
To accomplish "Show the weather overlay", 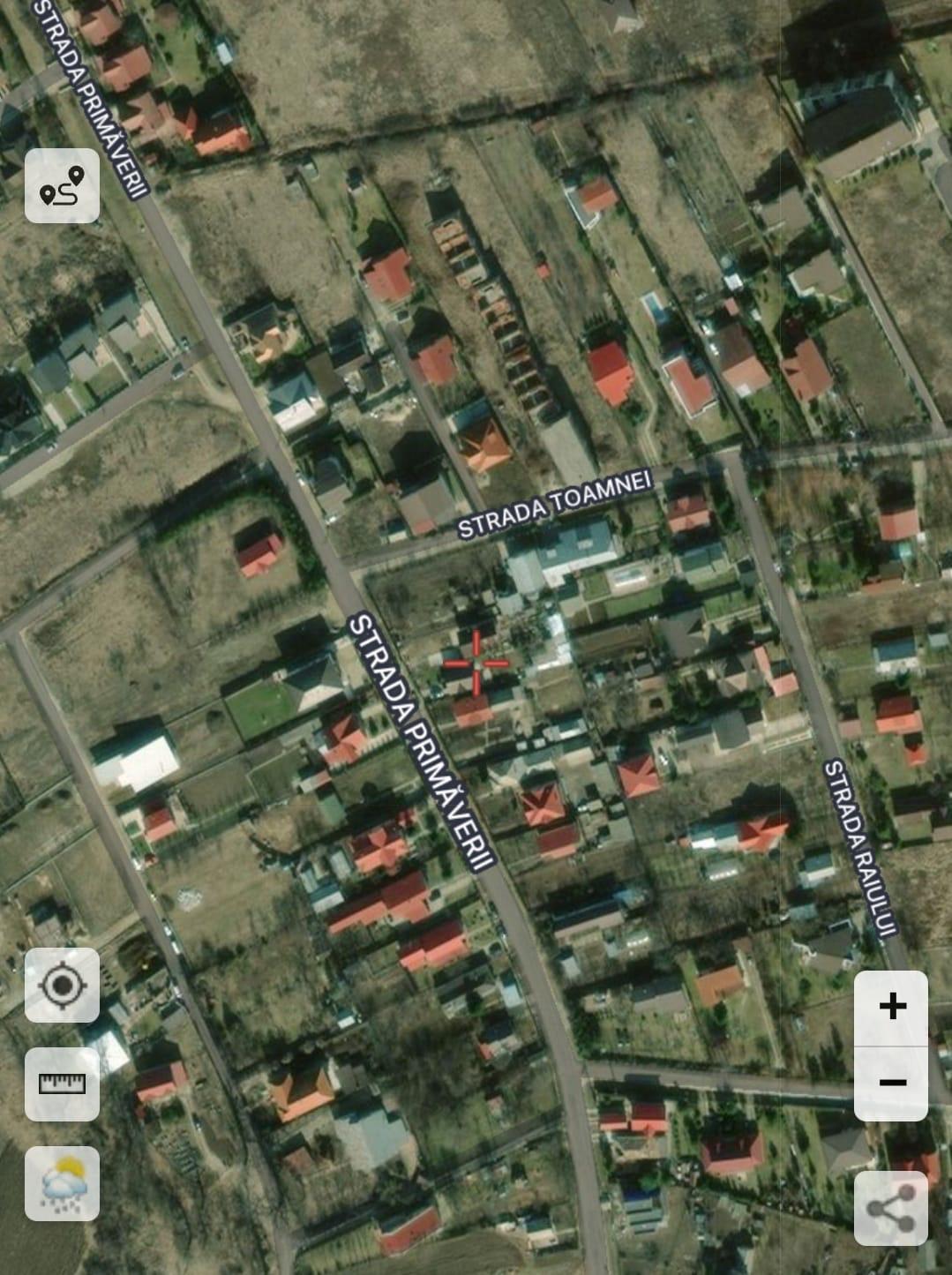I will click(x=62, y=1183).
